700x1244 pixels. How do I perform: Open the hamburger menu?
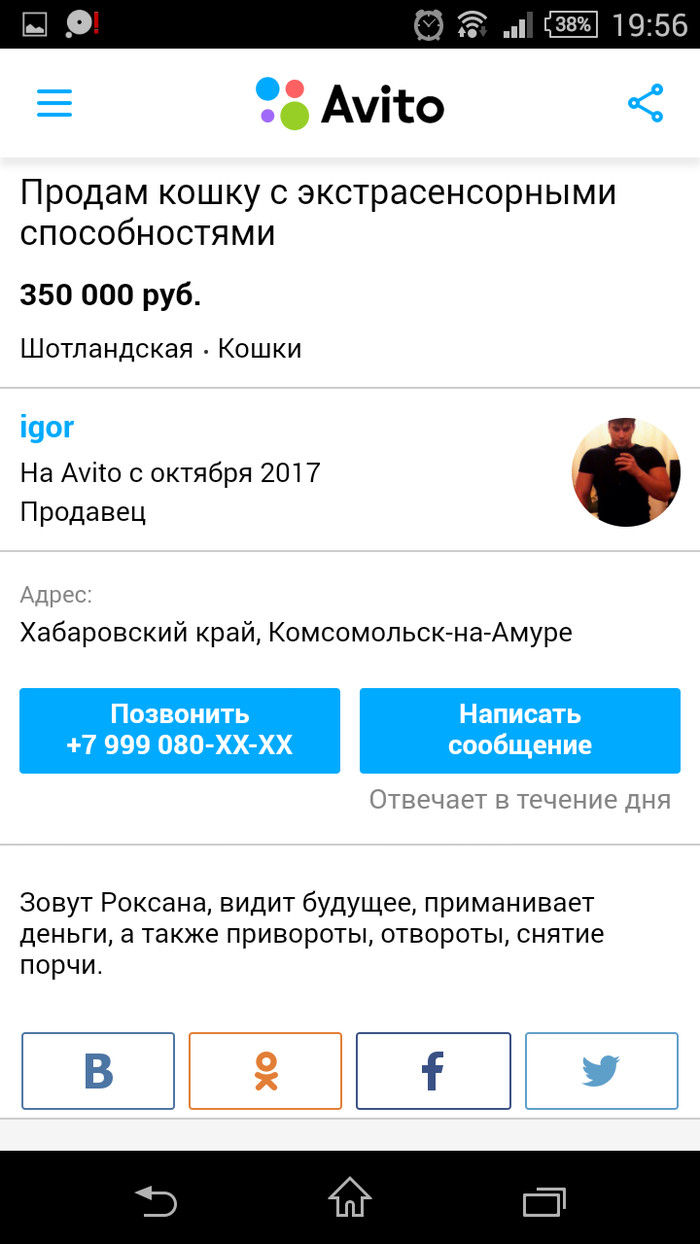coord(54,104)
